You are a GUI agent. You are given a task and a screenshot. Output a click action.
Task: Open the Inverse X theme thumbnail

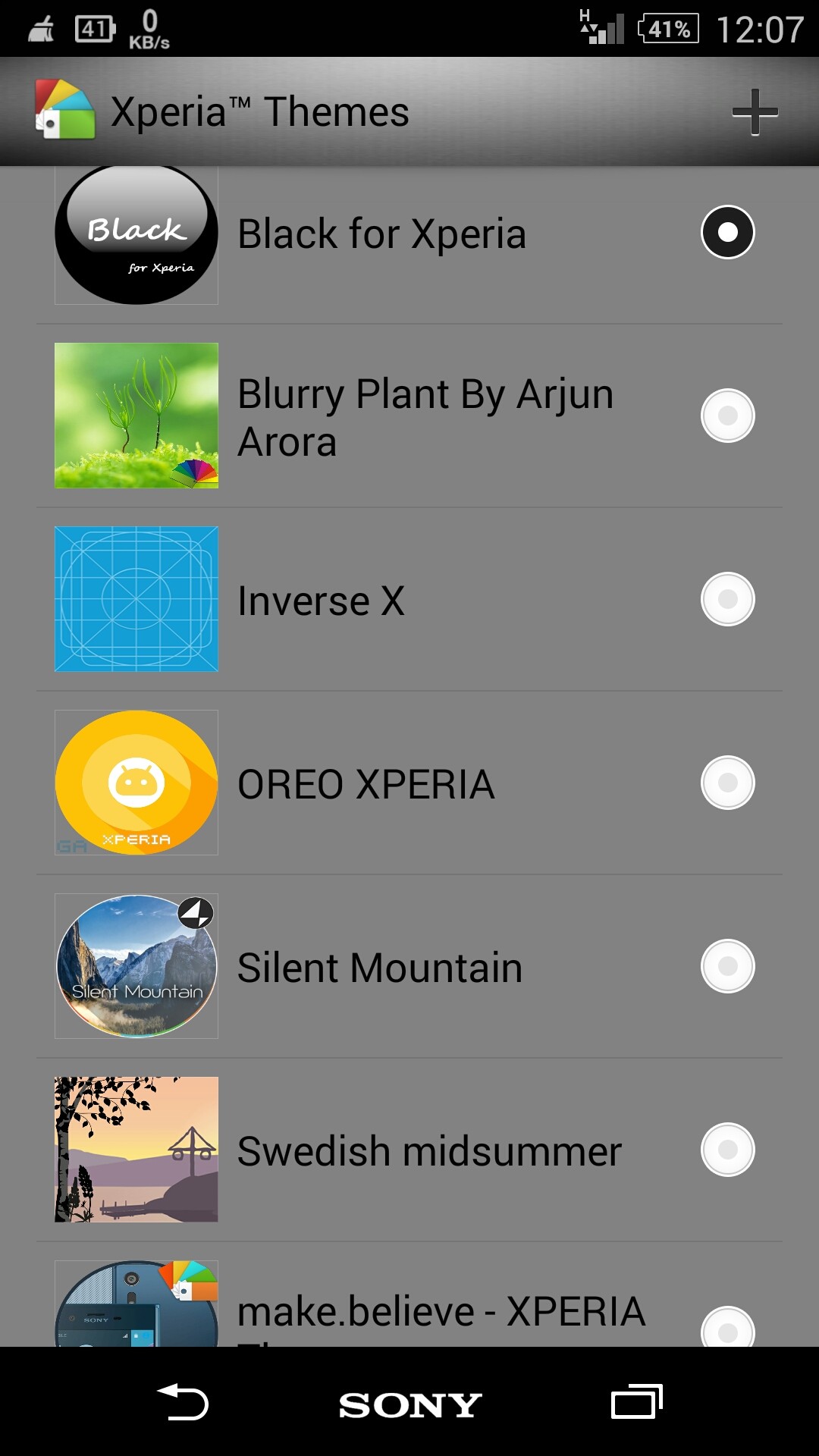(136, 599)
